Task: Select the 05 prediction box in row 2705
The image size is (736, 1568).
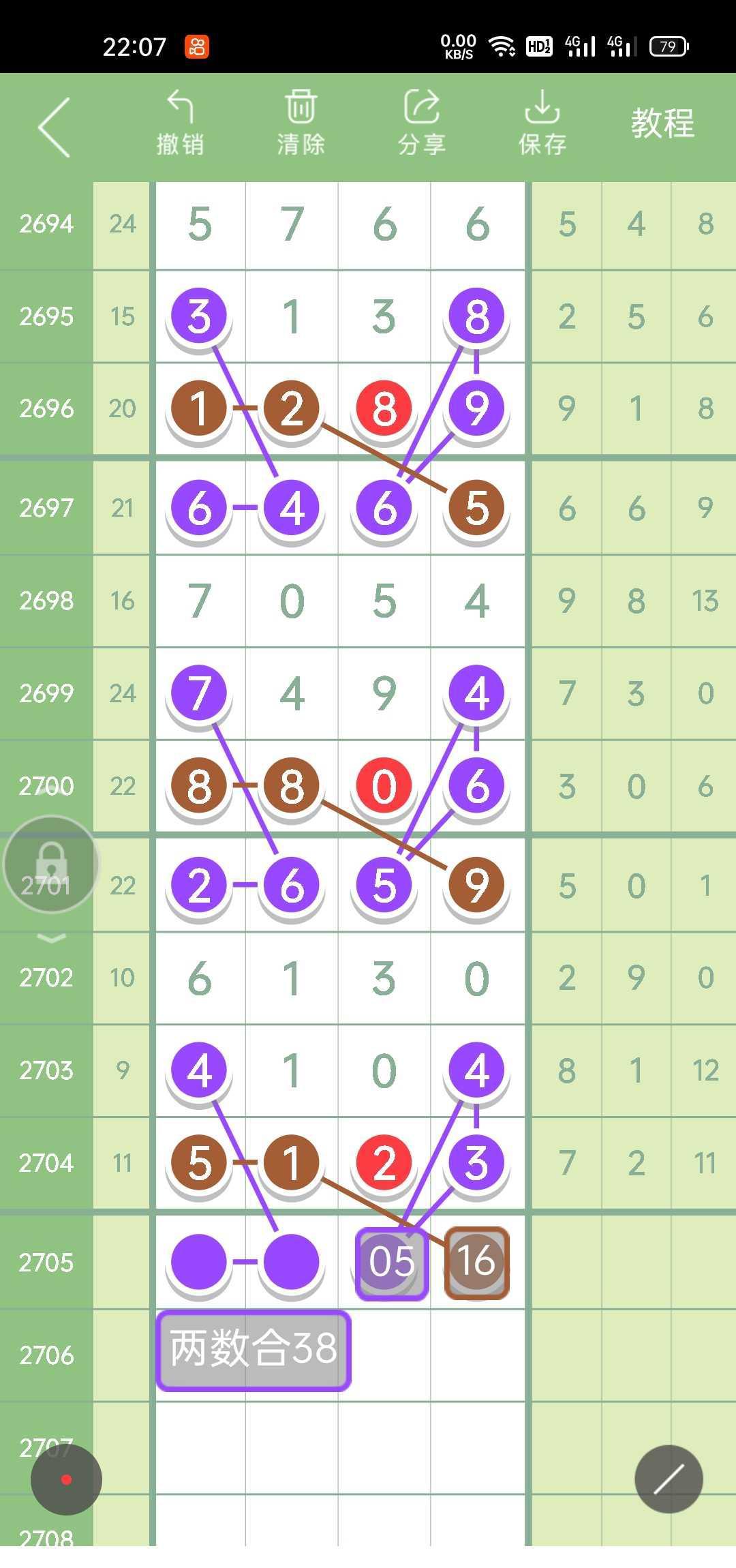Action: pyautogui.click(x=392, y=1263)
